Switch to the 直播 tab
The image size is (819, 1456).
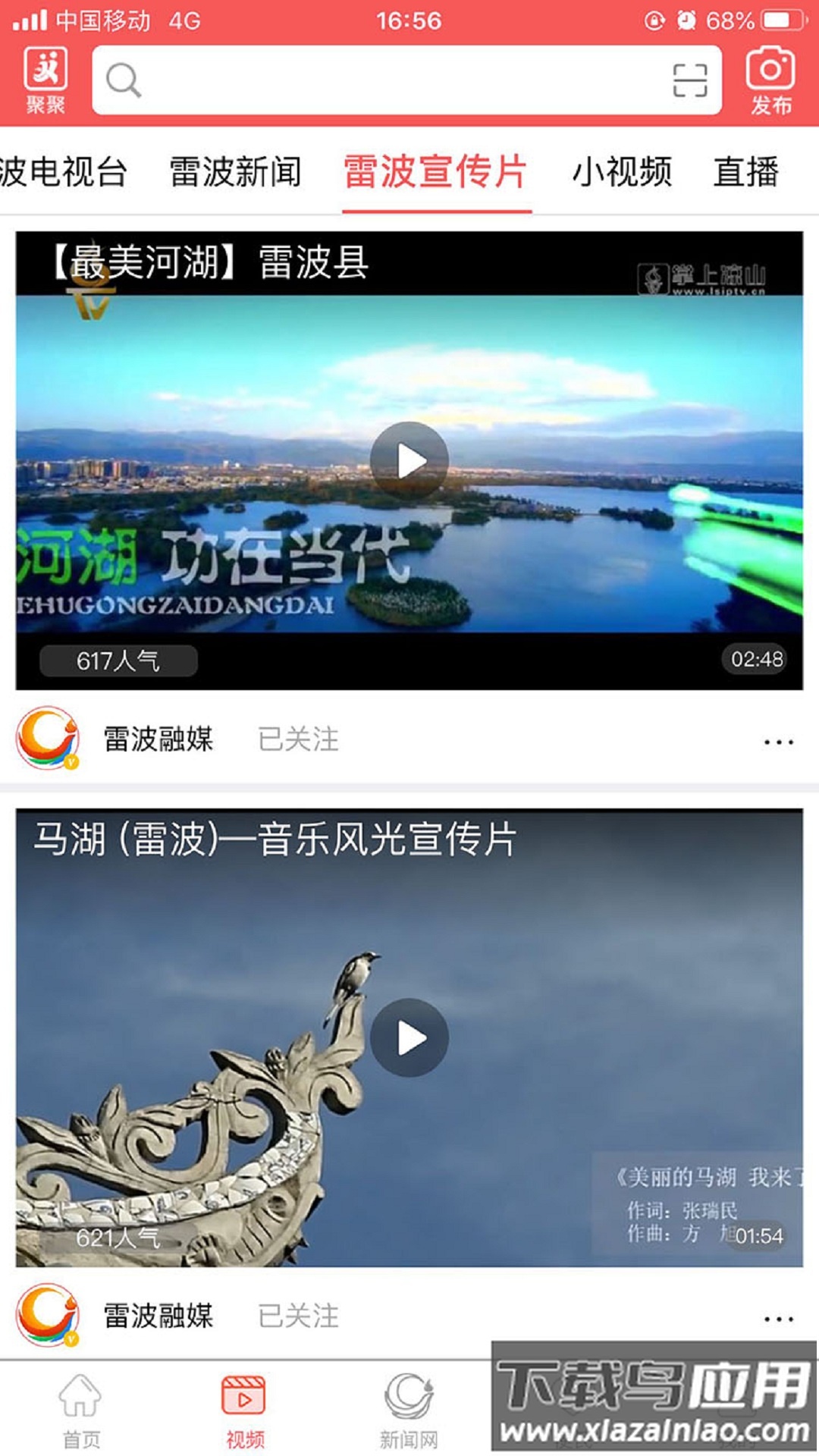[747, 173]
